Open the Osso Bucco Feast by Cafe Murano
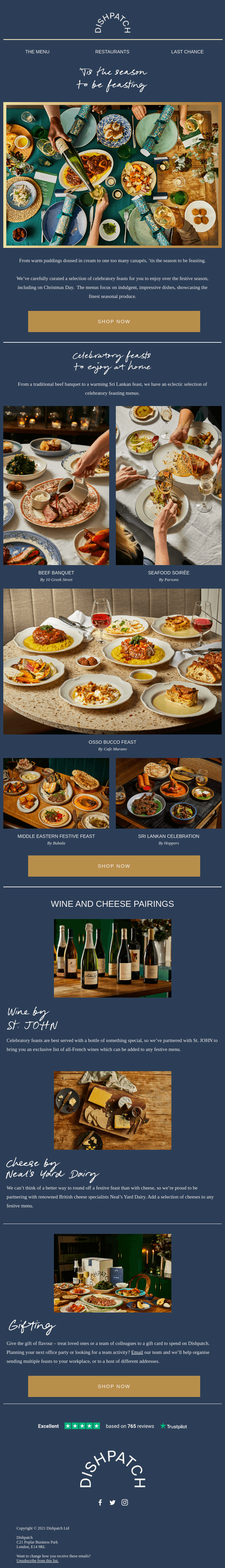Viewport: 225px width, 1568px height. tap(112, 662)
